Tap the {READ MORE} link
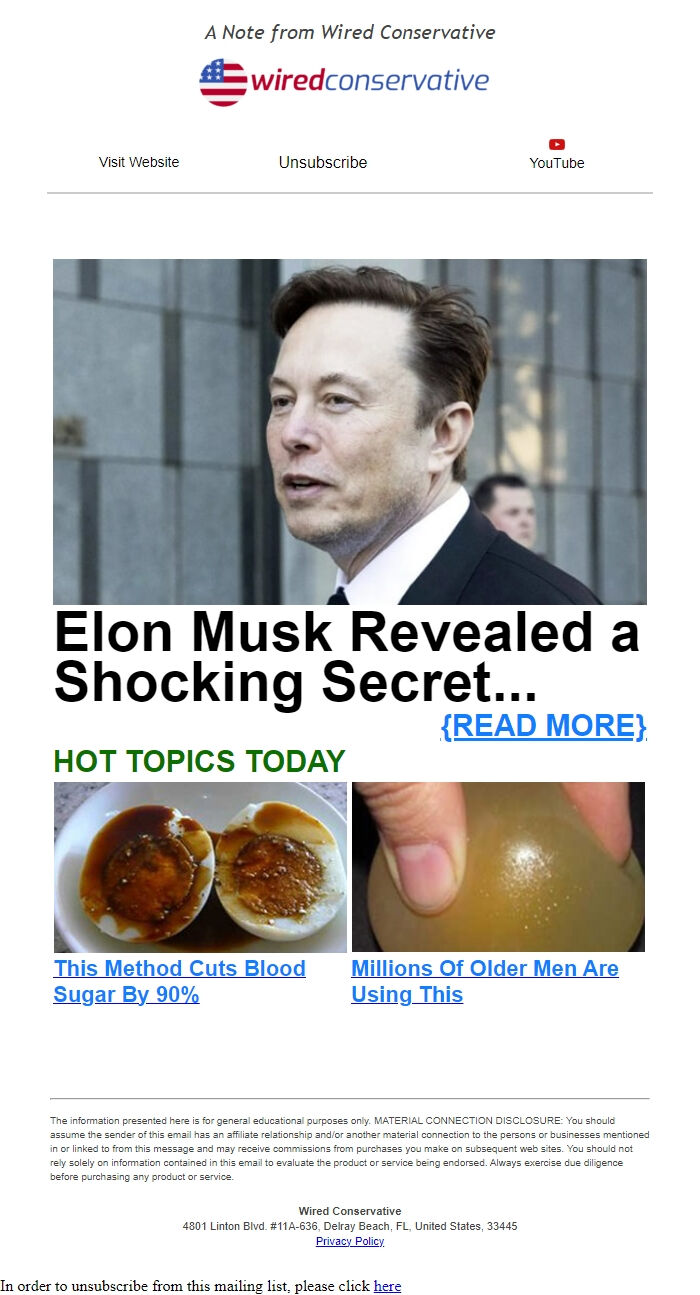 pyautogui.click(x=543, y=726)
